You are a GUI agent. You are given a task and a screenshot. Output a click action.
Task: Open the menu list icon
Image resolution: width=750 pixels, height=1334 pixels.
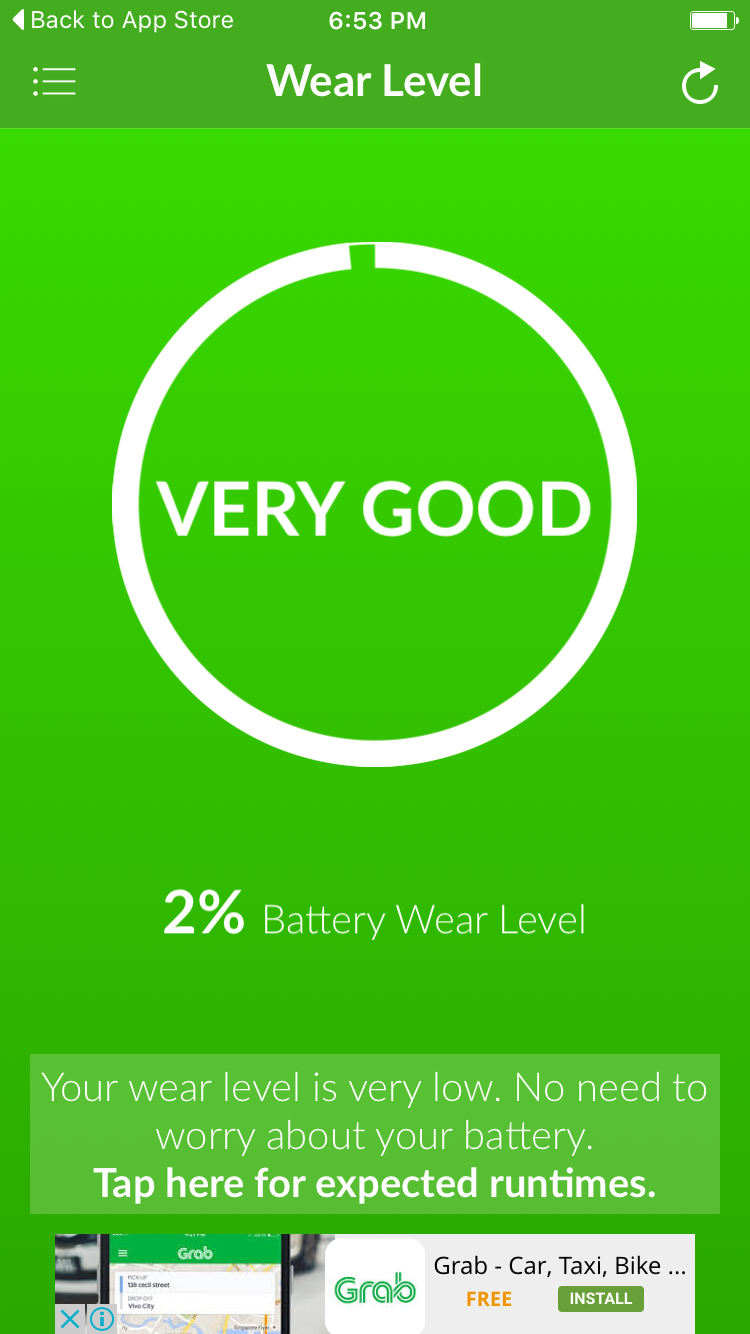pos(54,82)
